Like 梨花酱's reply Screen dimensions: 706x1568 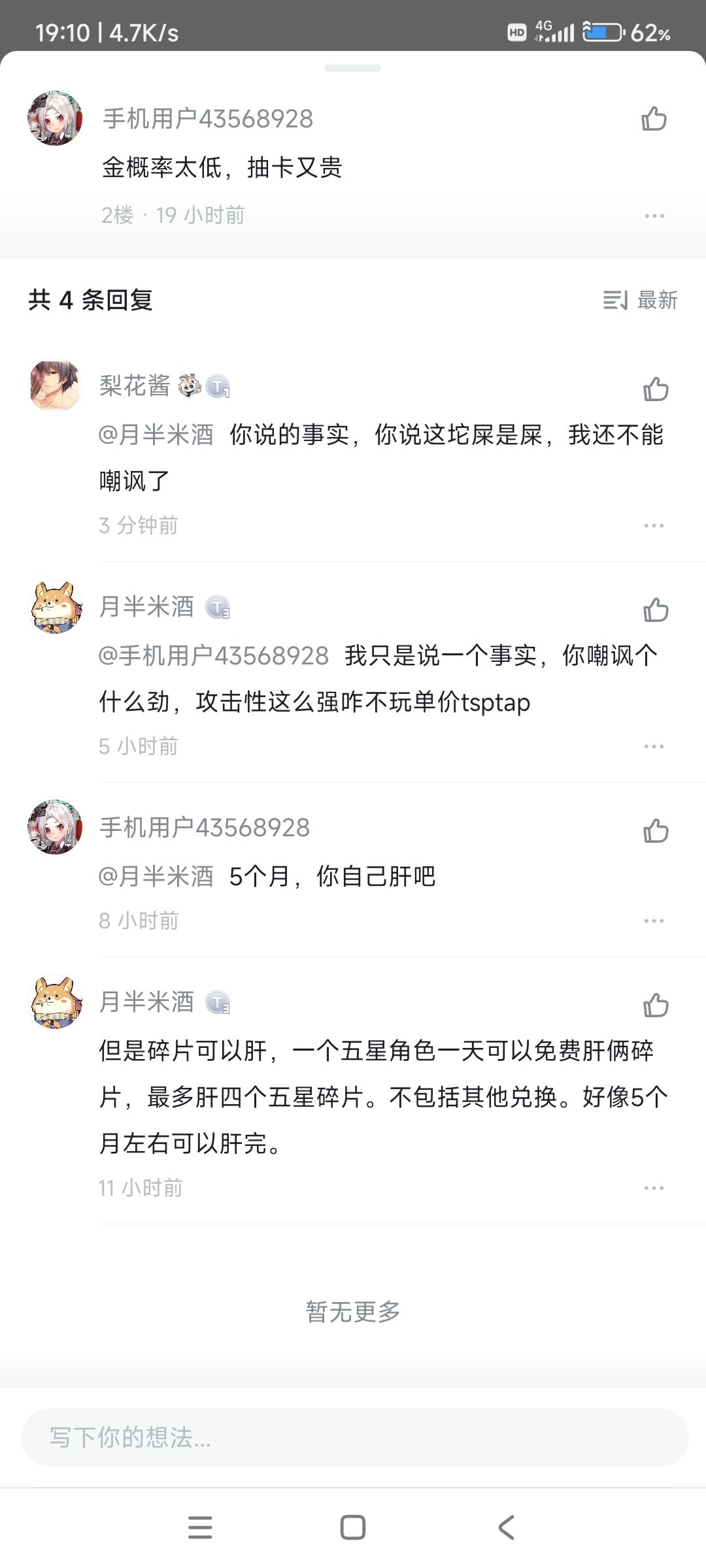[x=656, y=389]
